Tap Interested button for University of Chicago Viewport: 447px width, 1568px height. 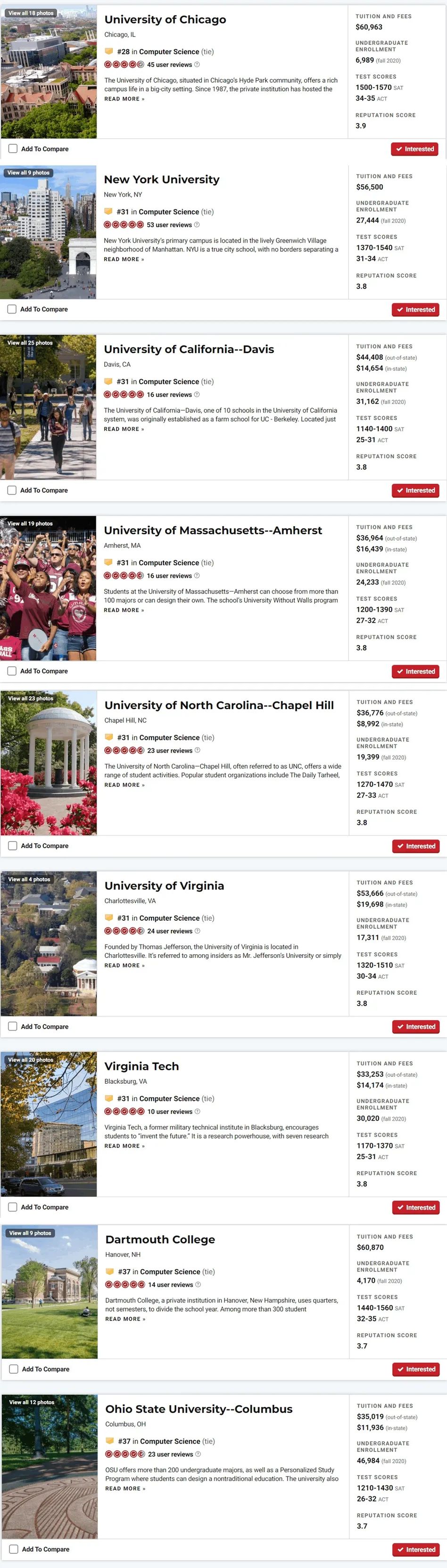415,149
